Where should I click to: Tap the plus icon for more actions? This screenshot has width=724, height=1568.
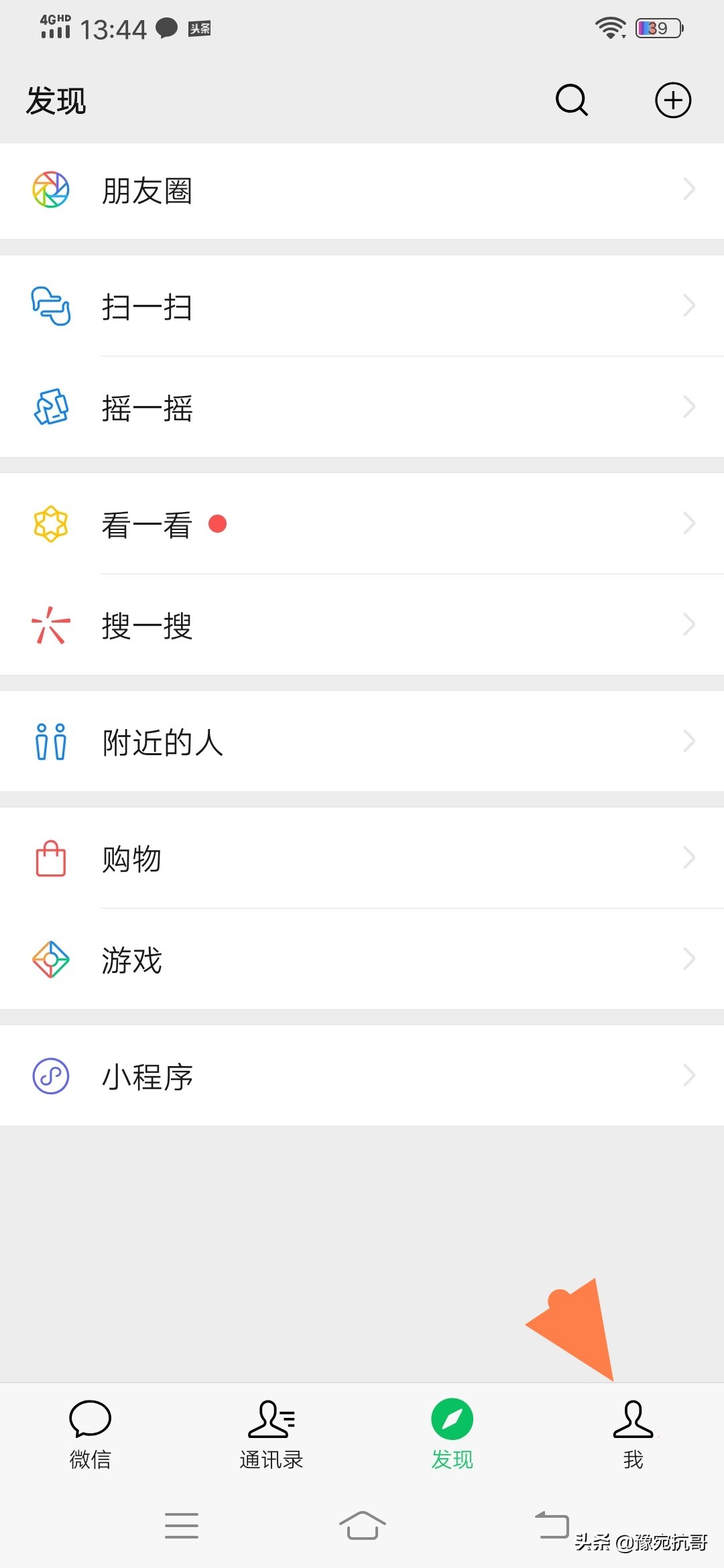click(x=672, y=101)
